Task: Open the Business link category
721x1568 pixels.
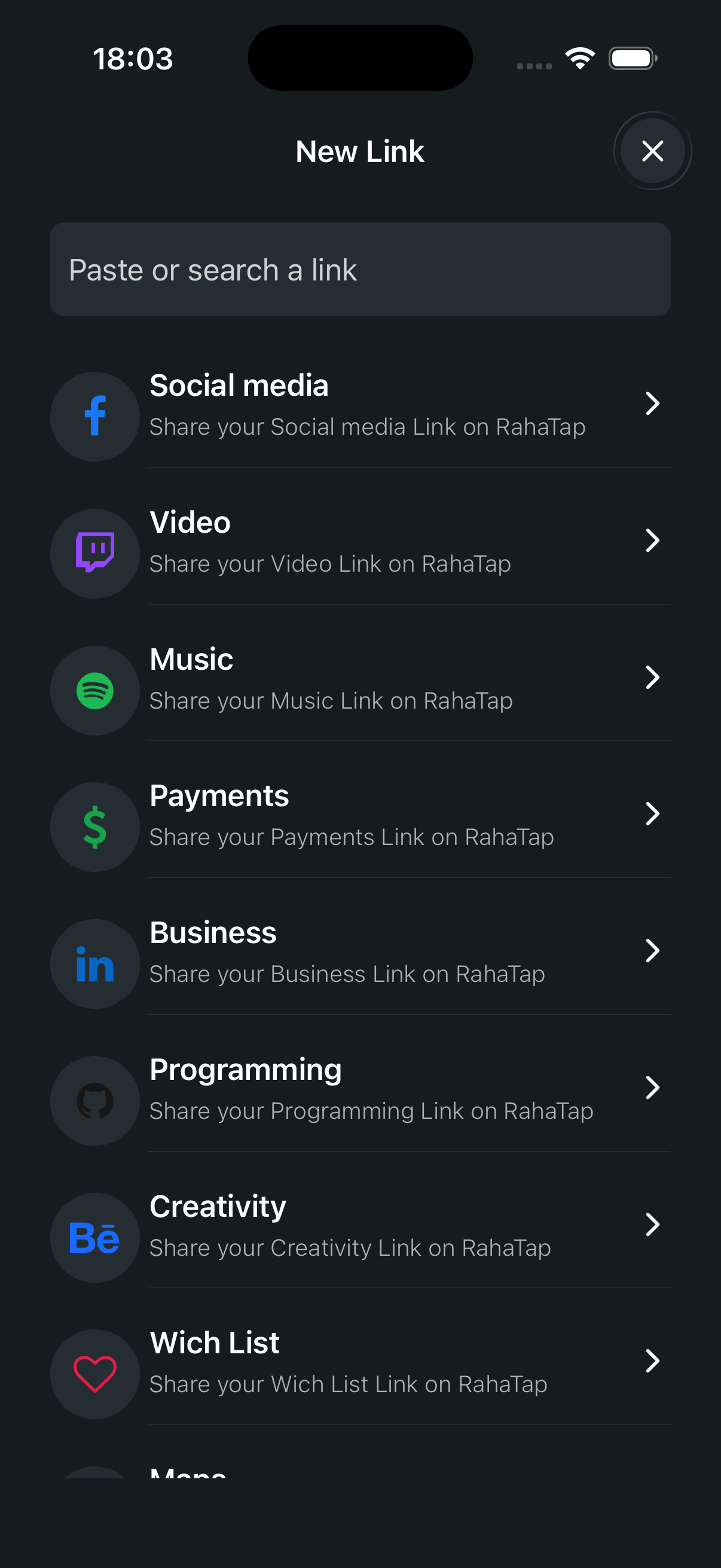Action: click(360, 952)
